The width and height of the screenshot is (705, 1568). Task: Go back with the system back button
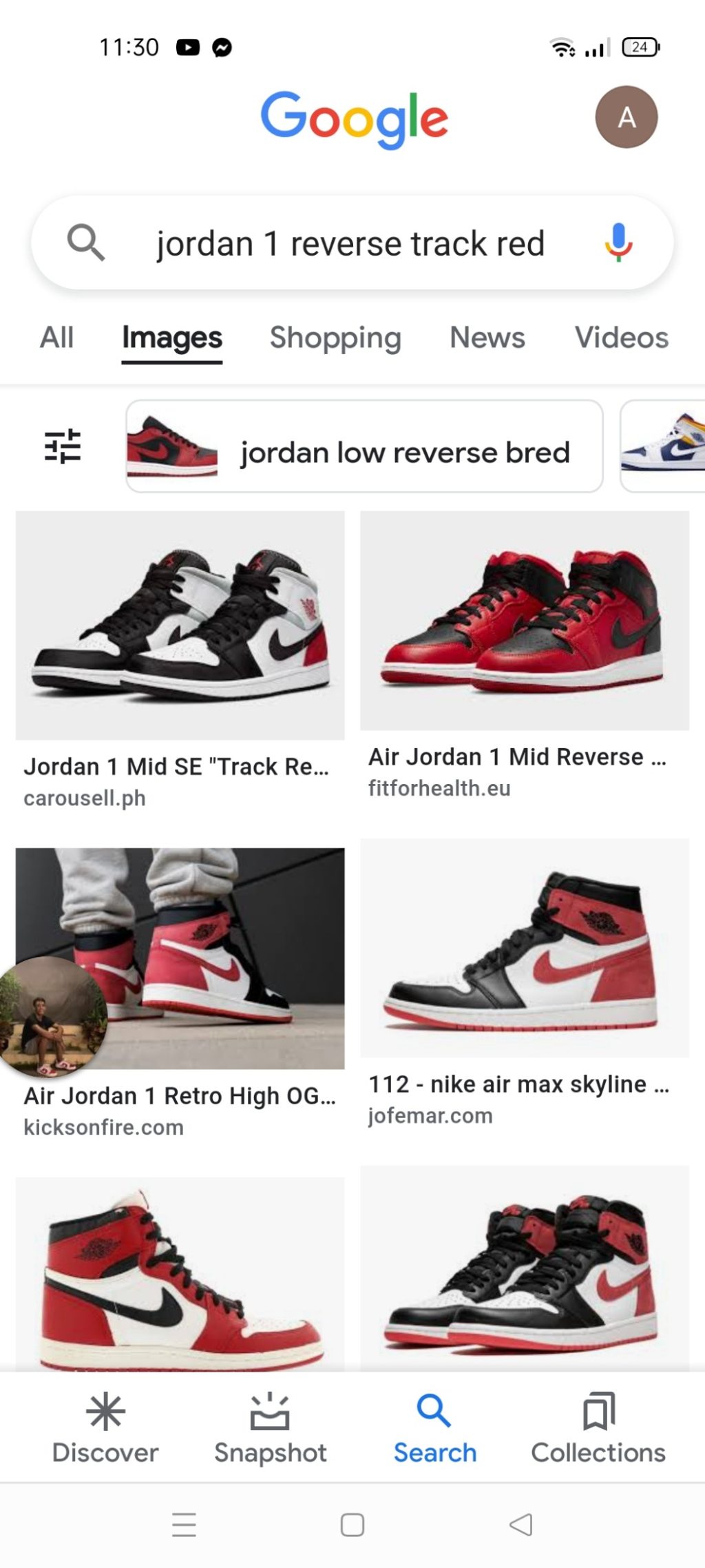pyautogui.click(x=521, y=1525)
